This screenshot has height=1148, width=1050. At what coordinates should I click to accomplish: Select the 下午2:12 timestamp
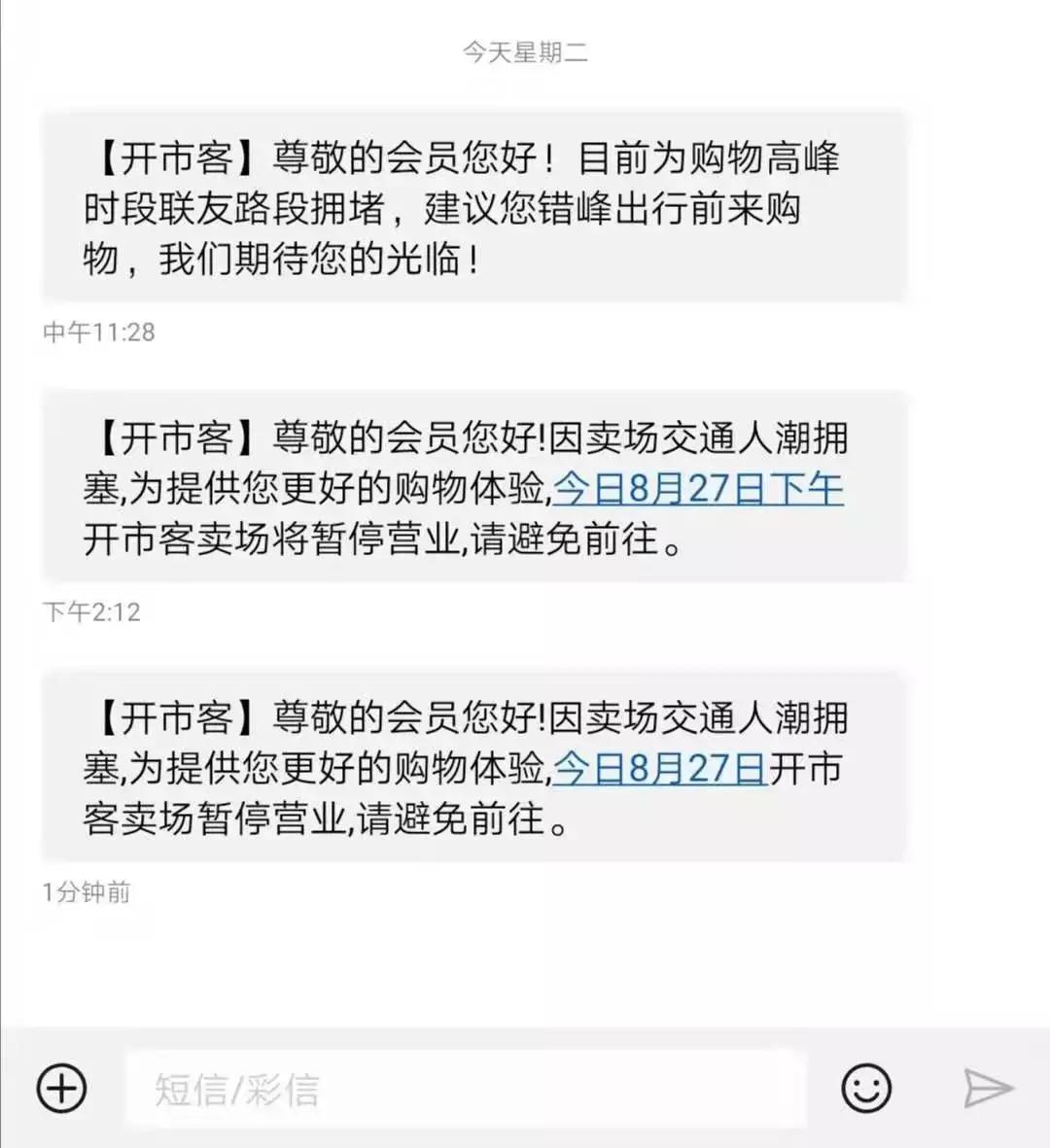tap(87, 612)
